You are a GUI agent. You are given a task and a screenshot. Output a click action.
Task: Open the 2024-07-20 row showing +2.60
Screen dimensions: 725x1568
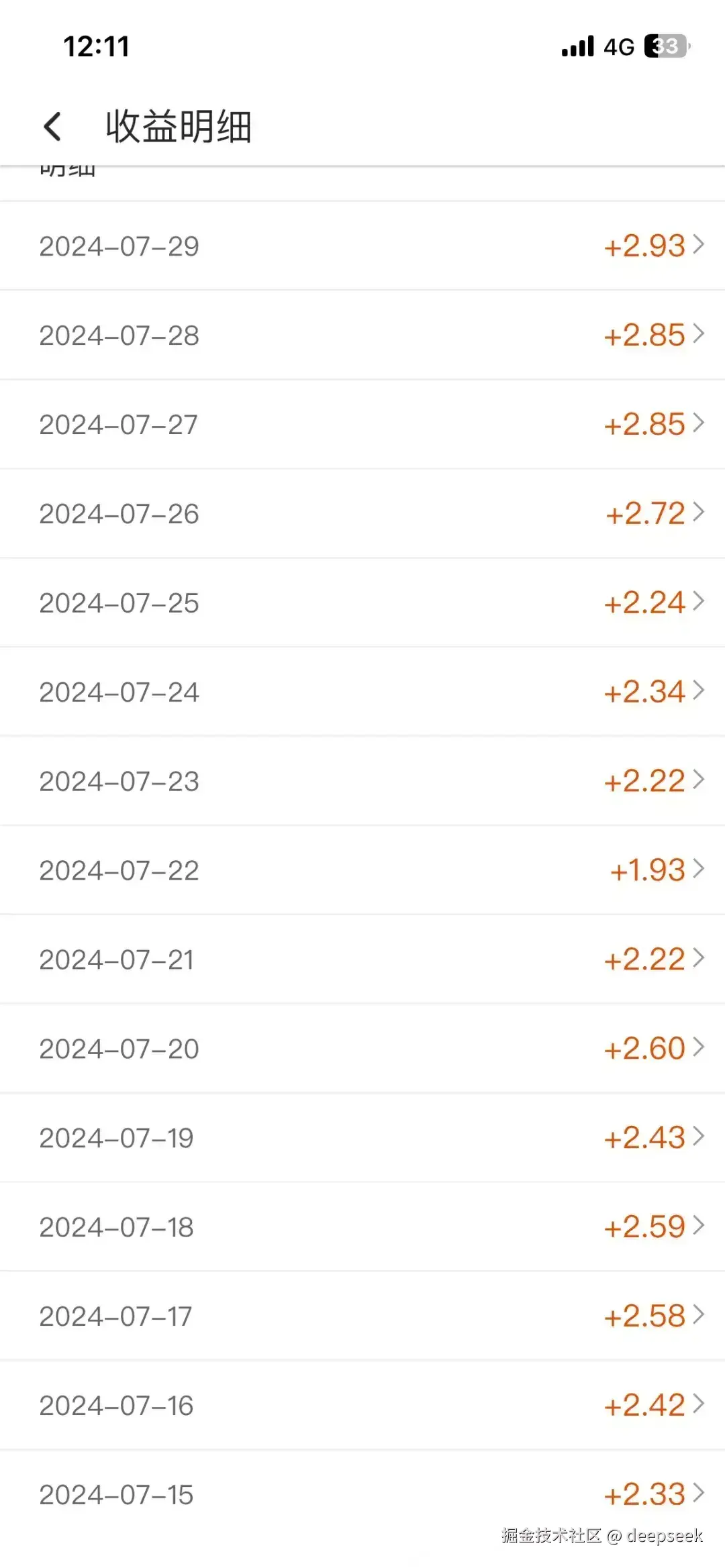click(362, 1049)
